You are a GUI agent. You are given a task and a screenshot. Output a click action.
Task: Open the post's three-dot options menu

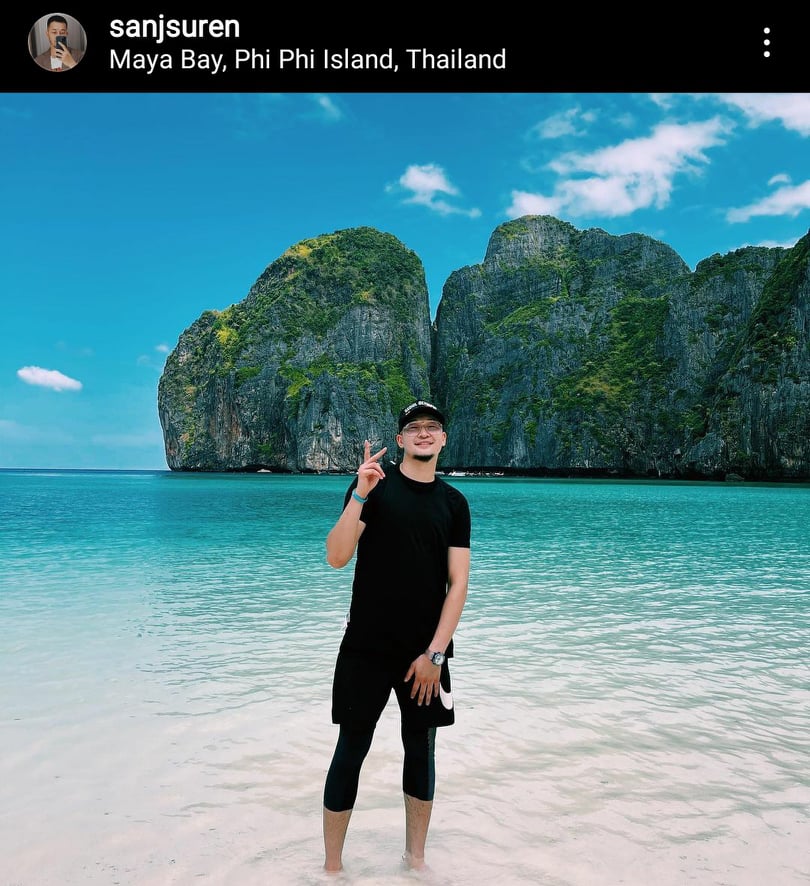click(766, 42)
